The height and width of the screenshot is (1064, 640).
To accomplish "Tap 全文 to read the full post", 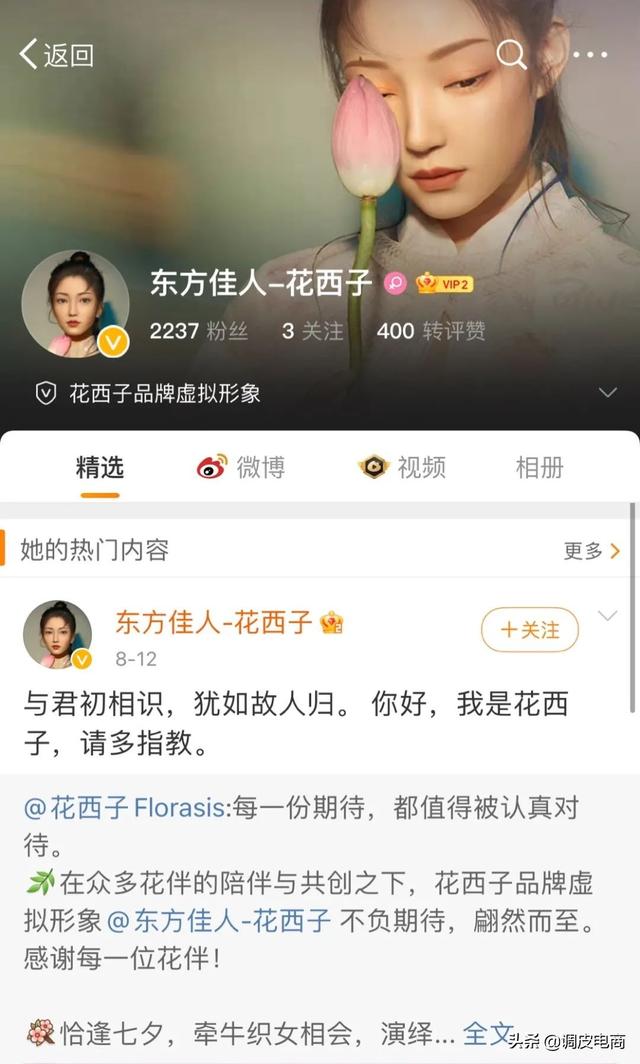I will click(x=487, y=1033).
